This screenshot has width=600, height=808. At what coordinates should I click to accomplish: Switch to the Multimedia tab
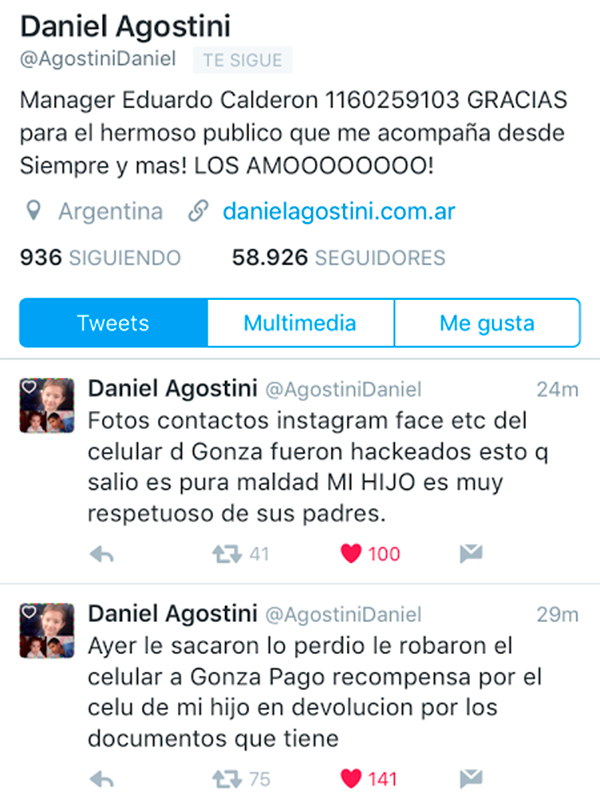(300, 324)
